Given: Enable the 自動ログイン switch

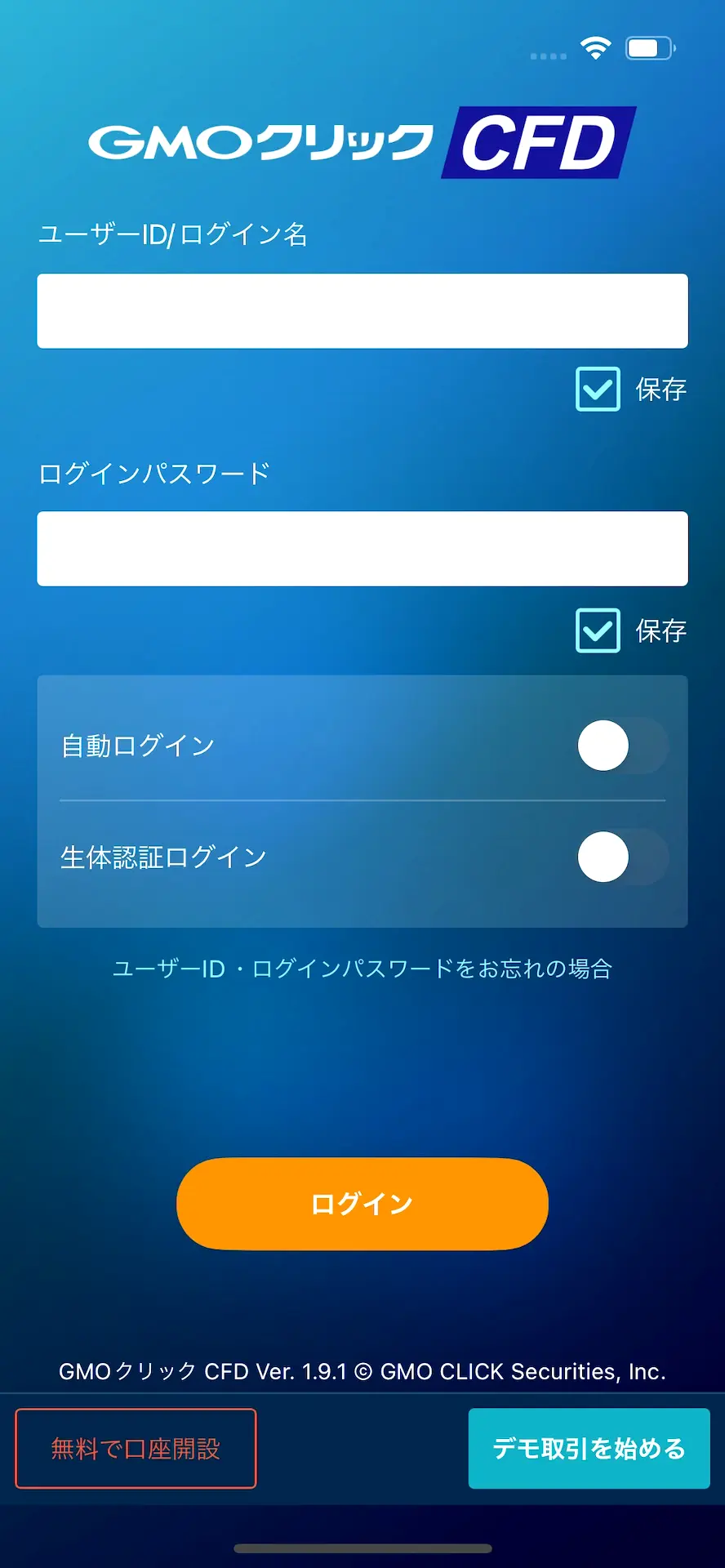Looking at the screenshot, I should [x=622, y=746].
